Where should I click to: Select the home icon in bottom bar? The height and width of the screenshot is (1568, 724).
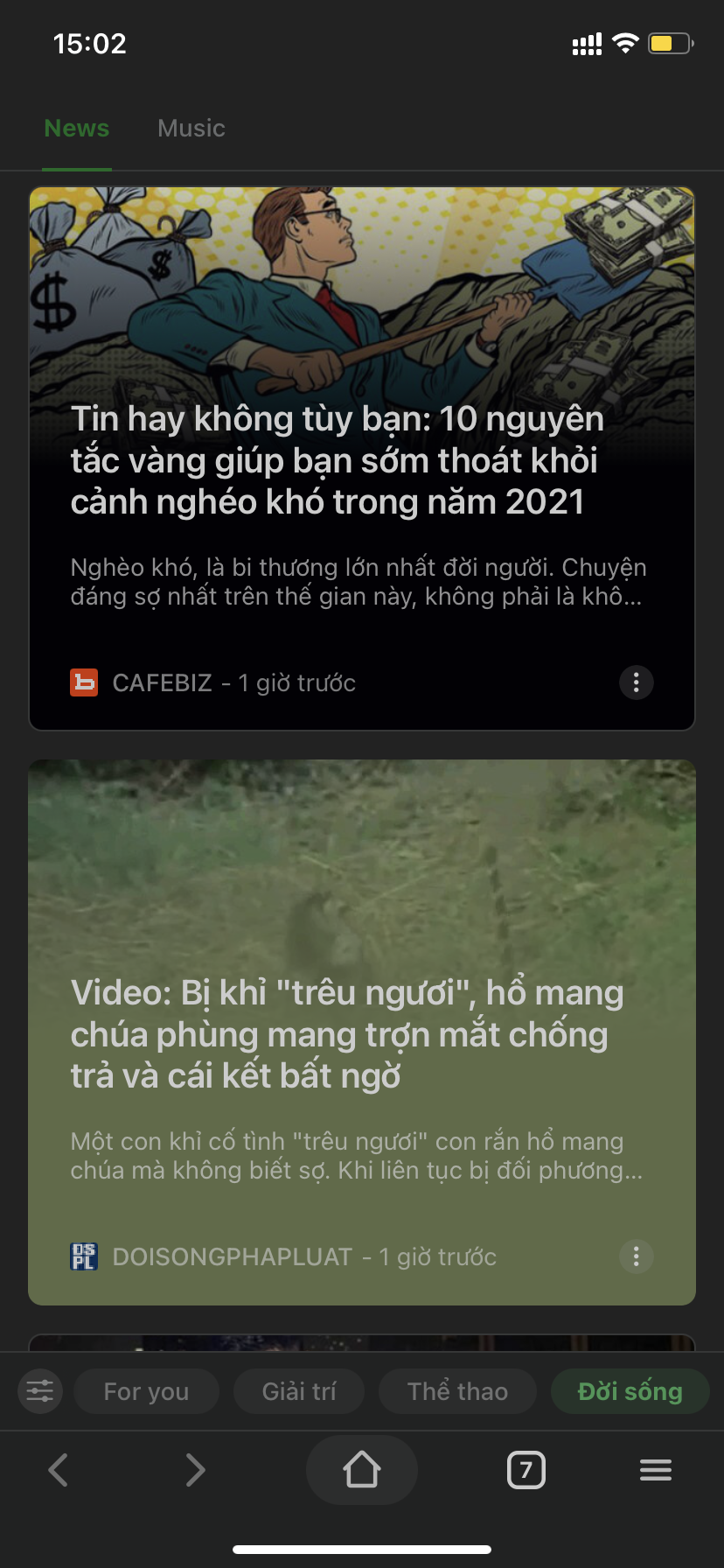pos(361,1470)
